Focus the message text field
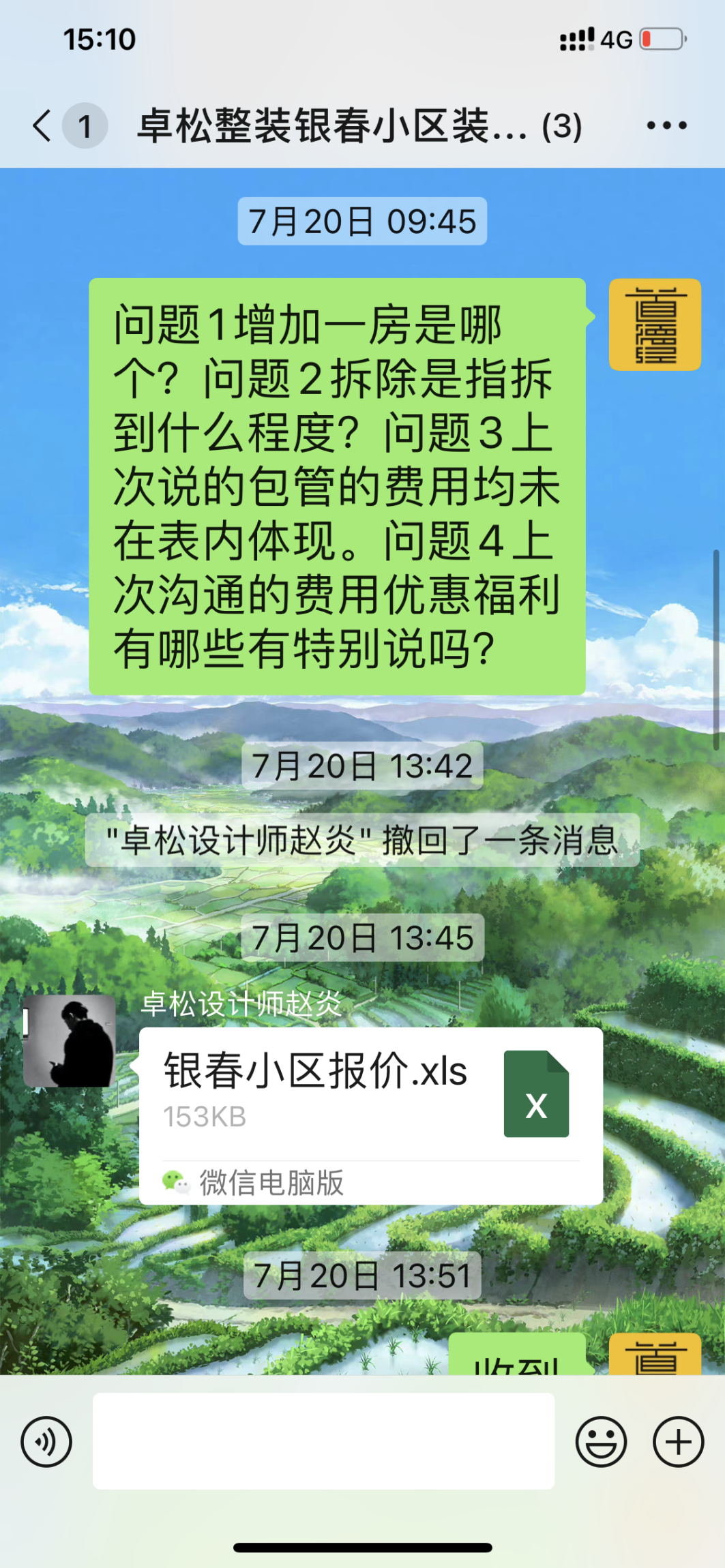Screen dimensions: 725x1568 coord(323,1441)
